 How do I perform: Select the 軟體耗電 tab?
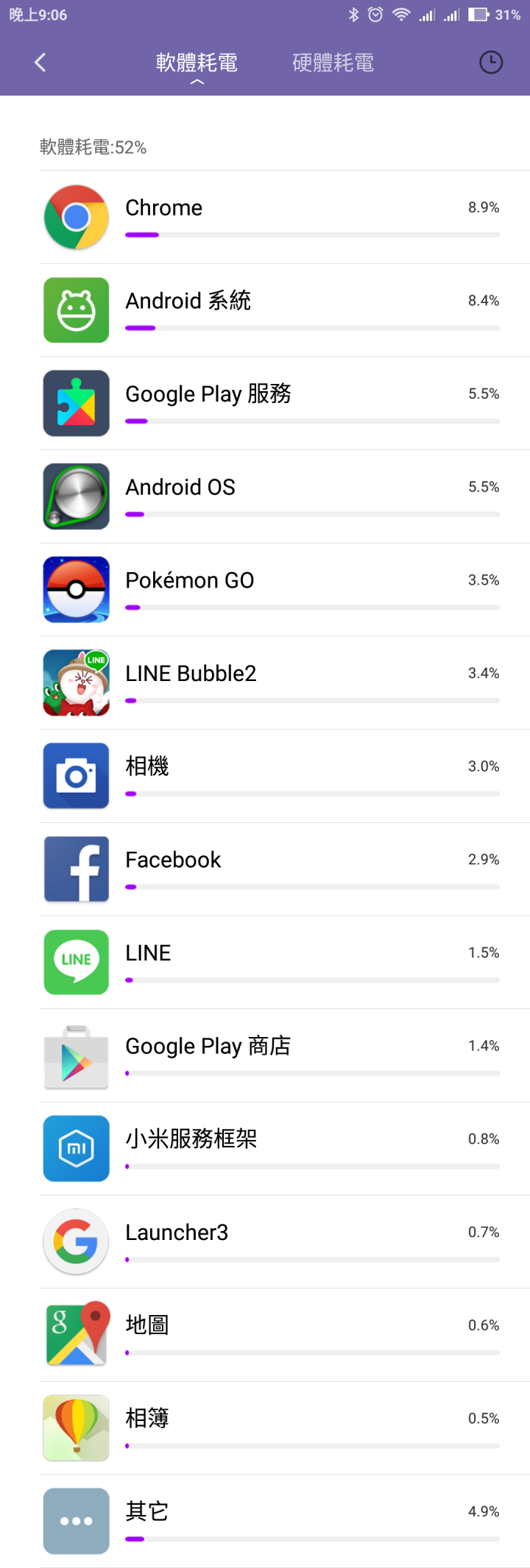pyautogui.click(x=197, y=63)
